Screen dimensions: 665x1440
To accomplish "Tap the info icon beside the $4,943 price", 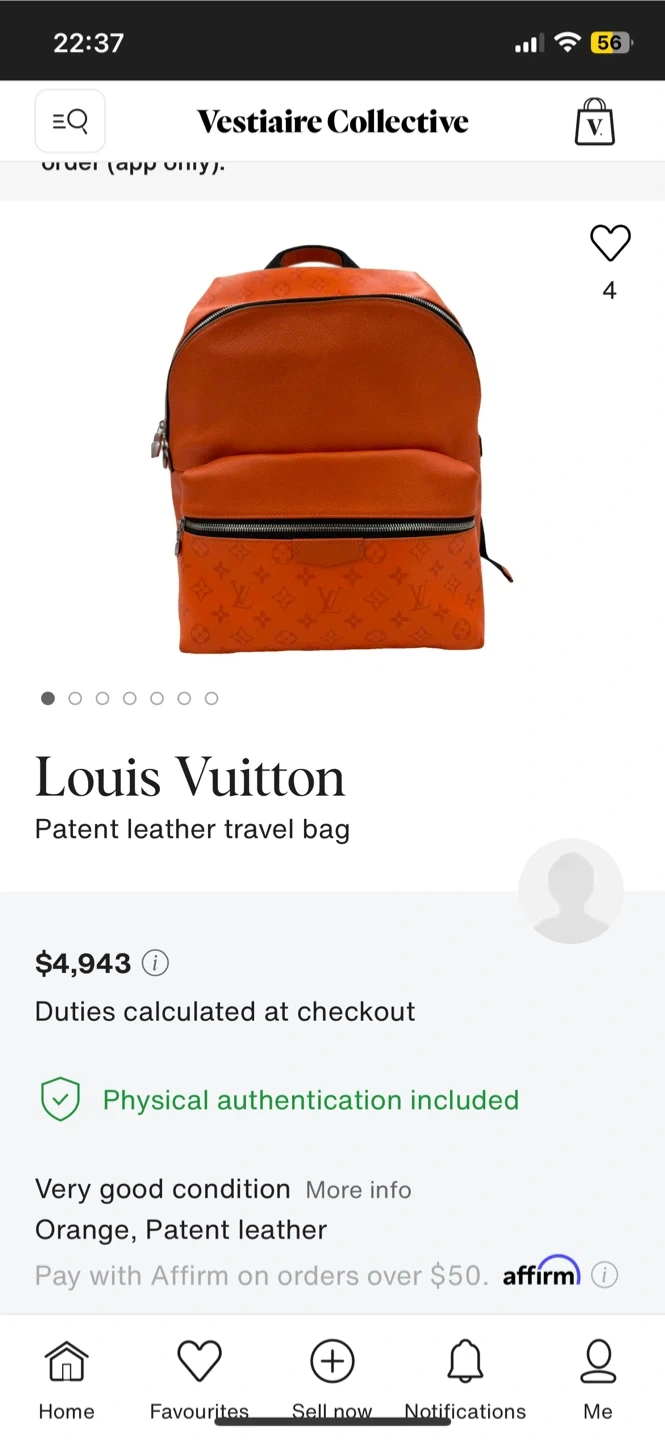I will [x=155, y=963].
